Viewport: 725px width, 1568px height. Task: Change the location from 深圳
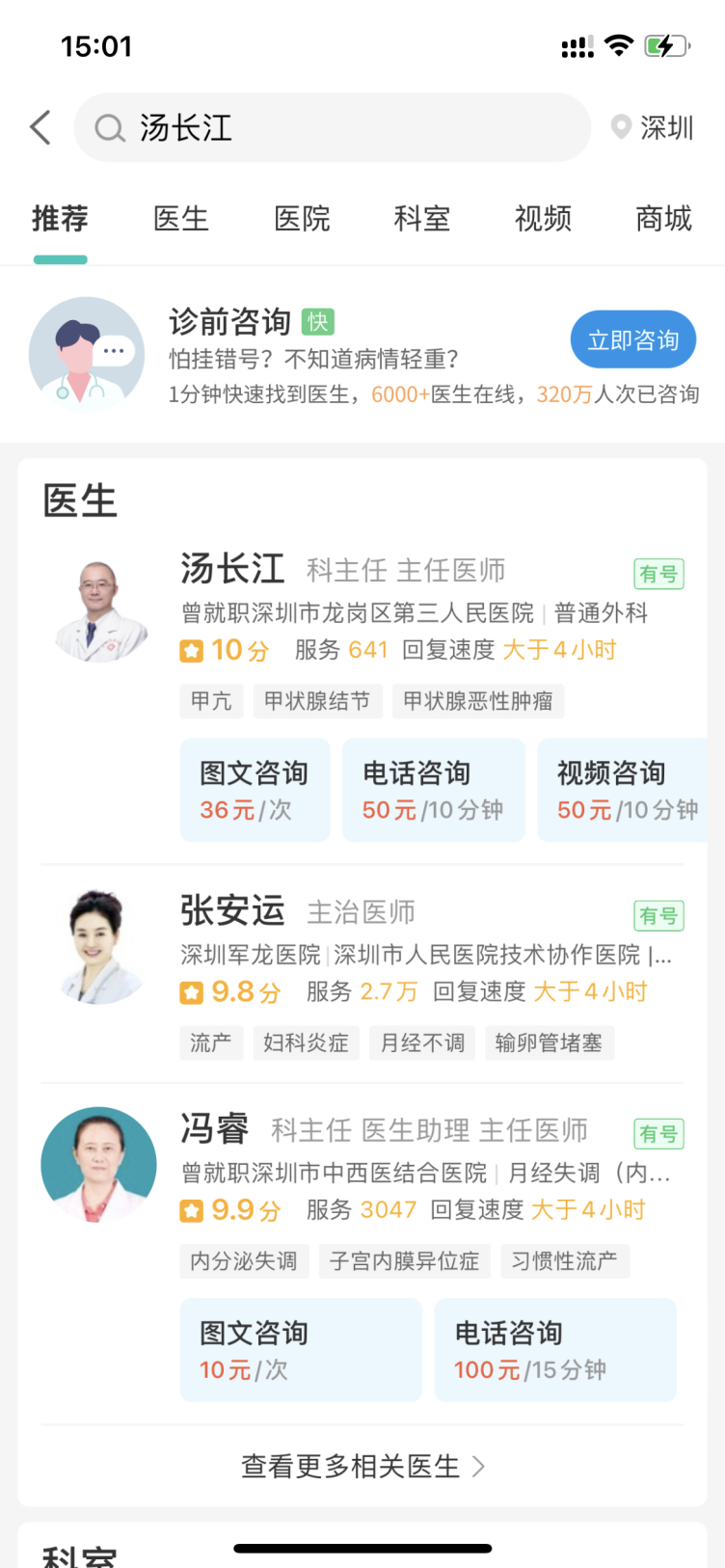click(654, 127)
